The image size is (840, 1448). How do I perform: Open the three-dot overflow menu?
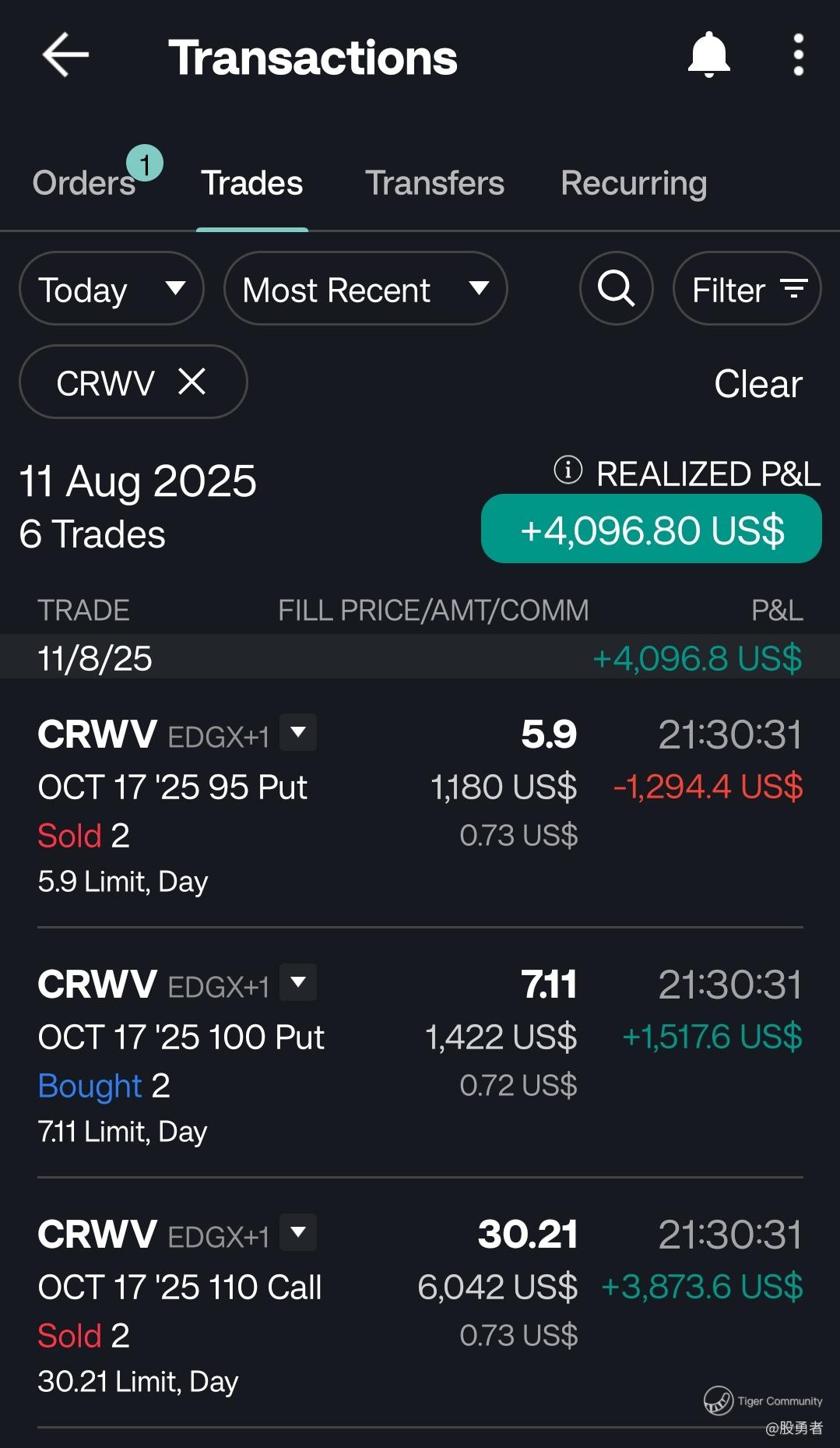pyautogui.click(x=798, y=55)
